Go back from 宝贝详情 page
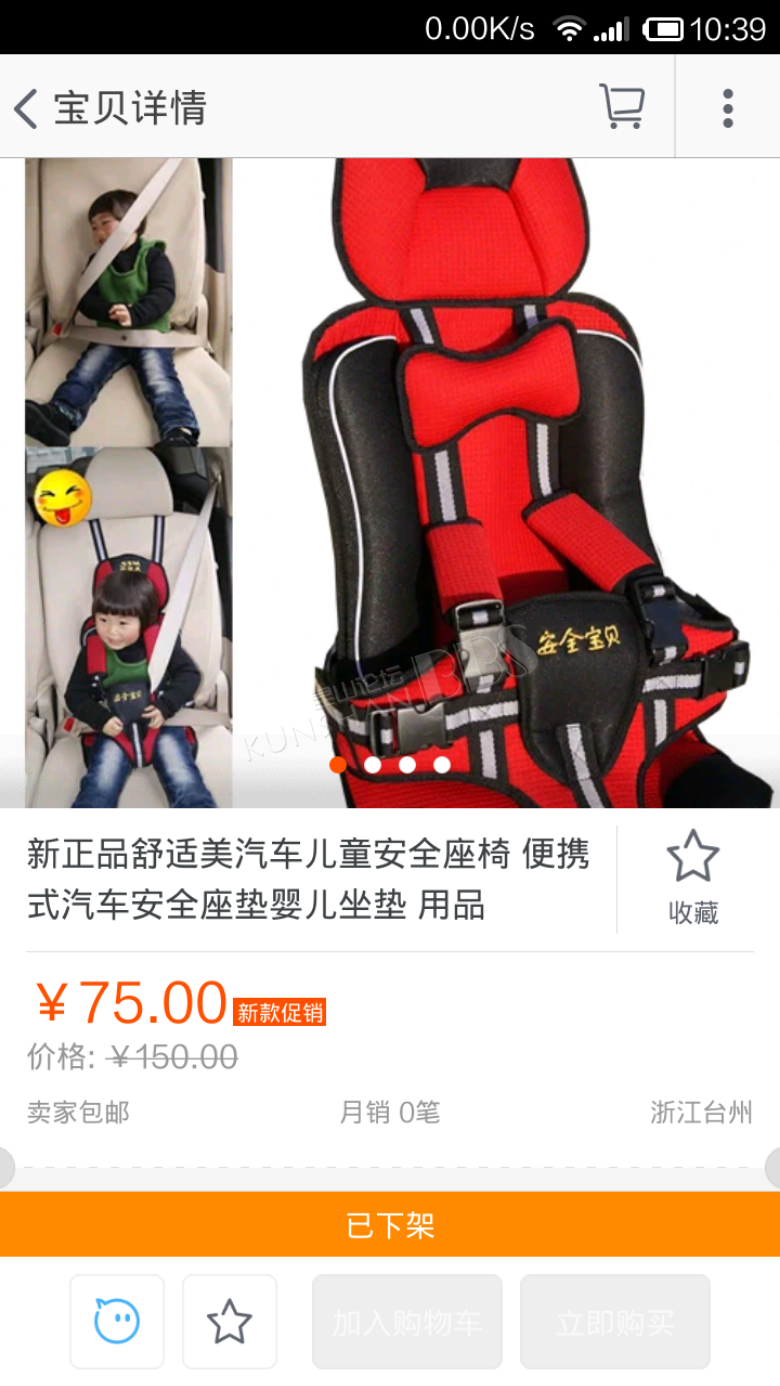The width and height of the screenshot is (780, 1386). (26, 107)
